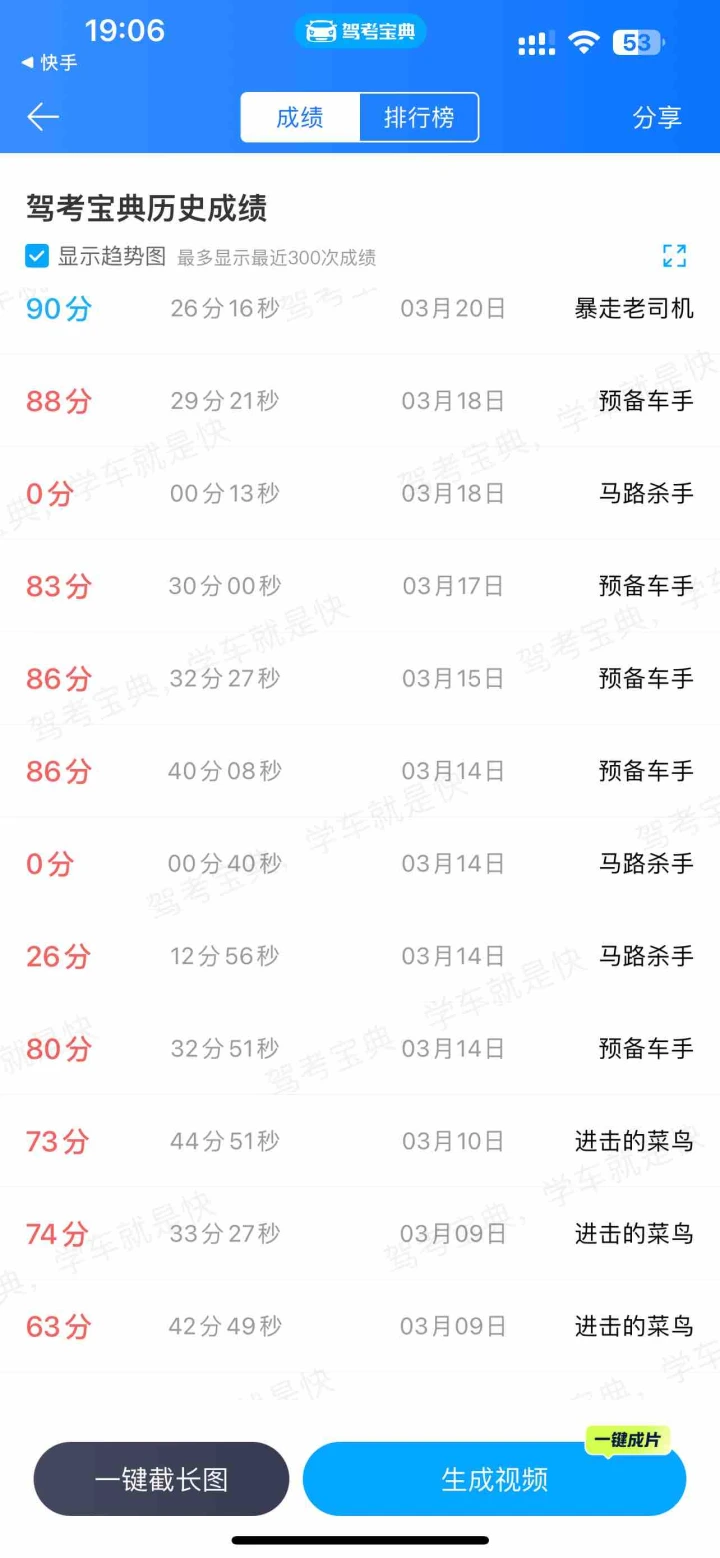Go back with the top-left arrow
Screen dimensions: 720x1558
(43, 117)
